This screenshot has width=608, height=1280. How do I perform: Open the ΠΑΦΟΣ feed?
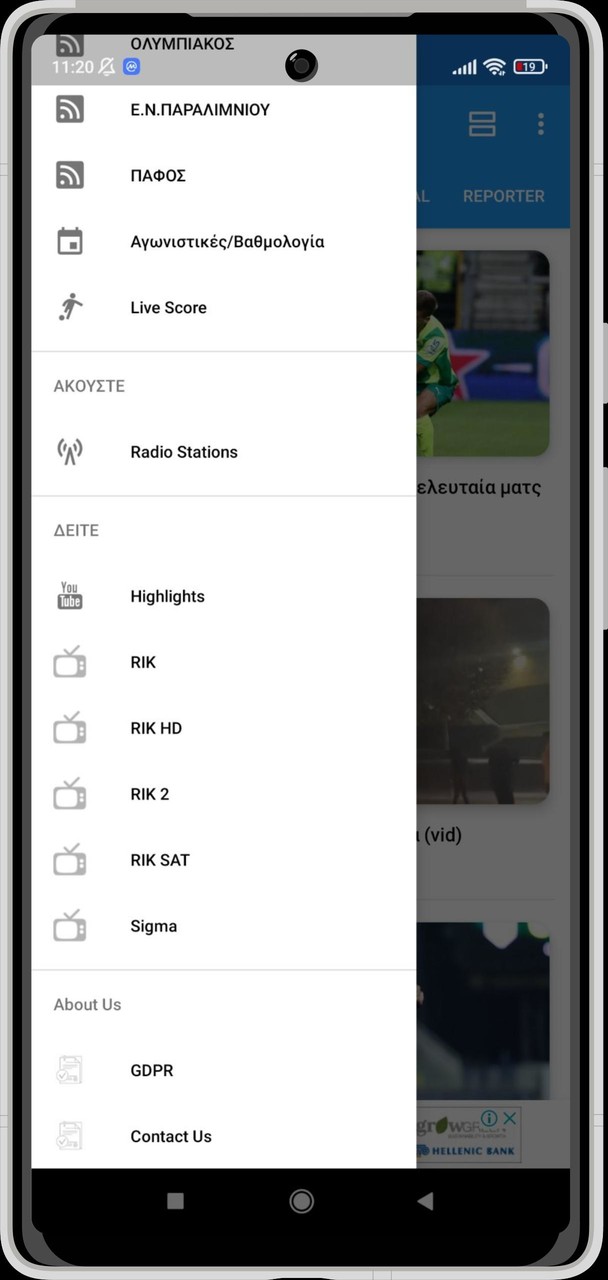(x=158, y=176)
